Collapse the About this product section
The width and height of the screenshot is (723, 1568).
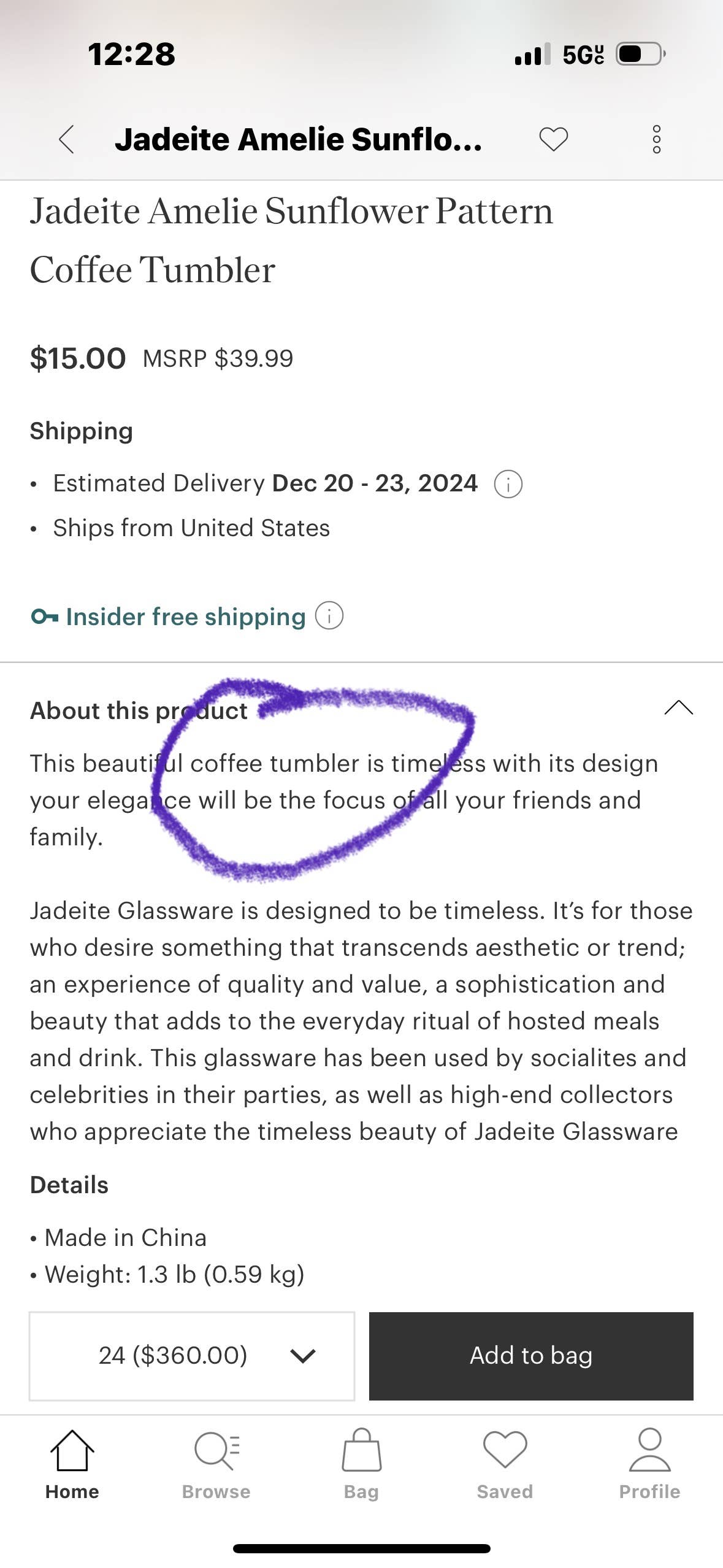point(678,708)
